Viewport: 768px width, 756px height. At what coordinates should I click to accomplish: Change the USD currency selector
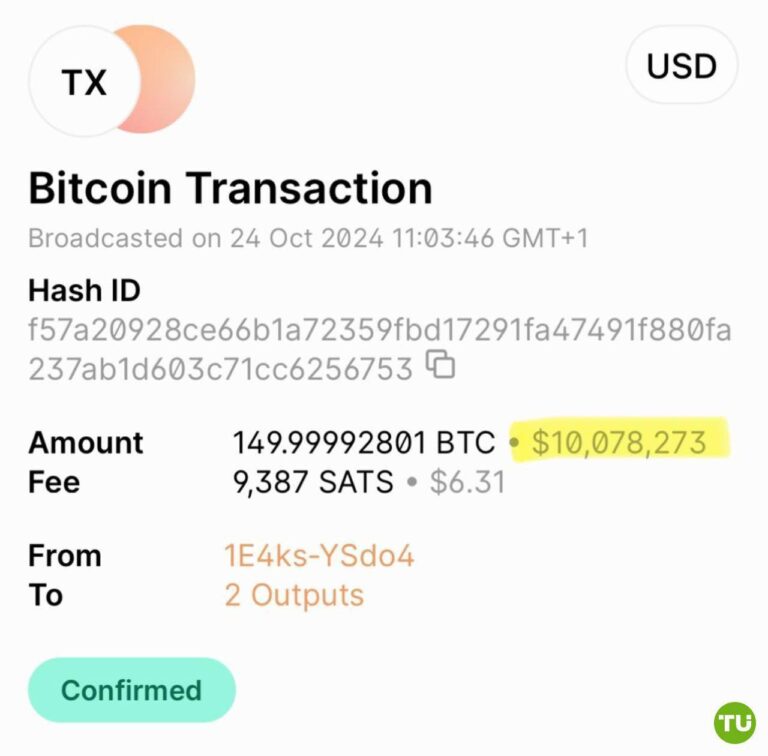pyautogui.click(x=682, y=67)
